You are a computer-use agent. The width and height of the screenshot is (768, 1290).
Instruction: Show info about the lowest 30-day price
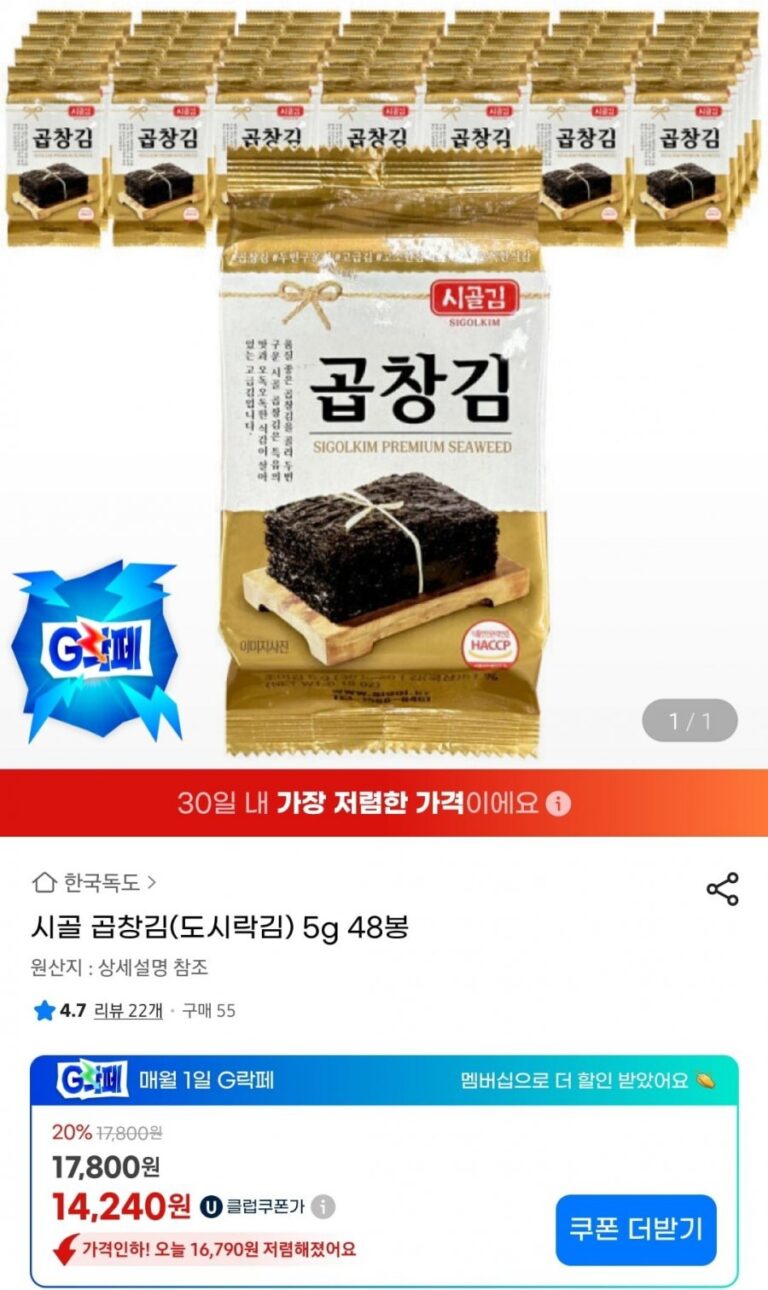559,803
